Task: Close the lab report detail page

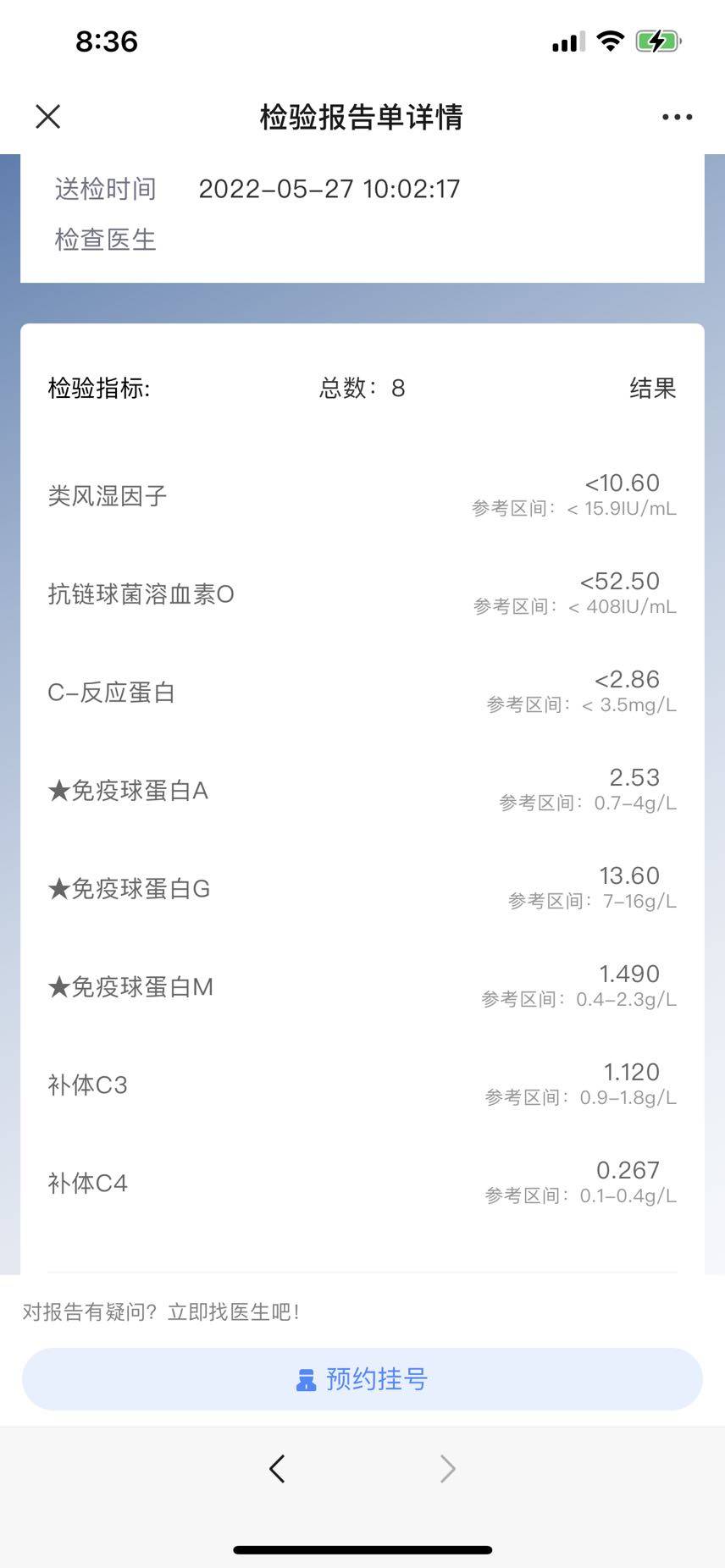Action: click(48, 117)
